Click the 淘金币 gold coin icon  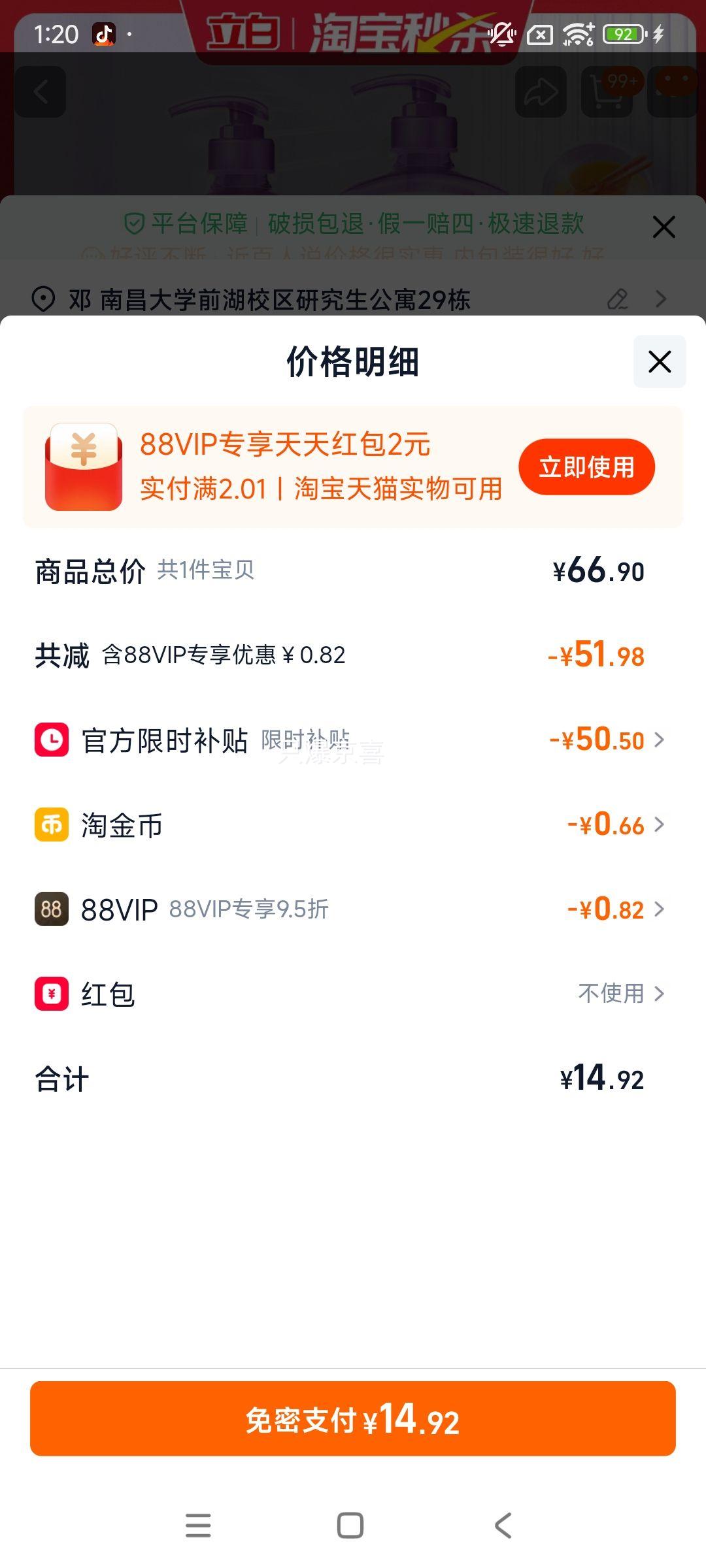pos(50,825)
